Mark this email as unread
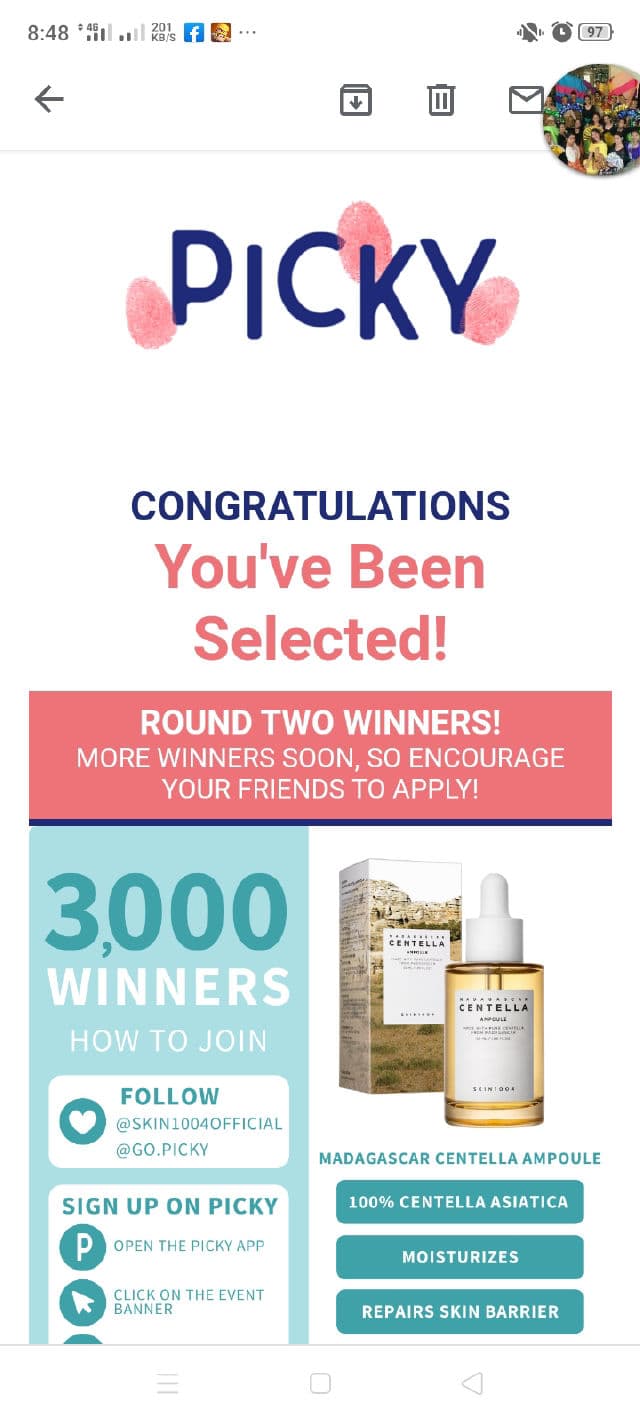The image size is (640, 1422). click(525, 99)
